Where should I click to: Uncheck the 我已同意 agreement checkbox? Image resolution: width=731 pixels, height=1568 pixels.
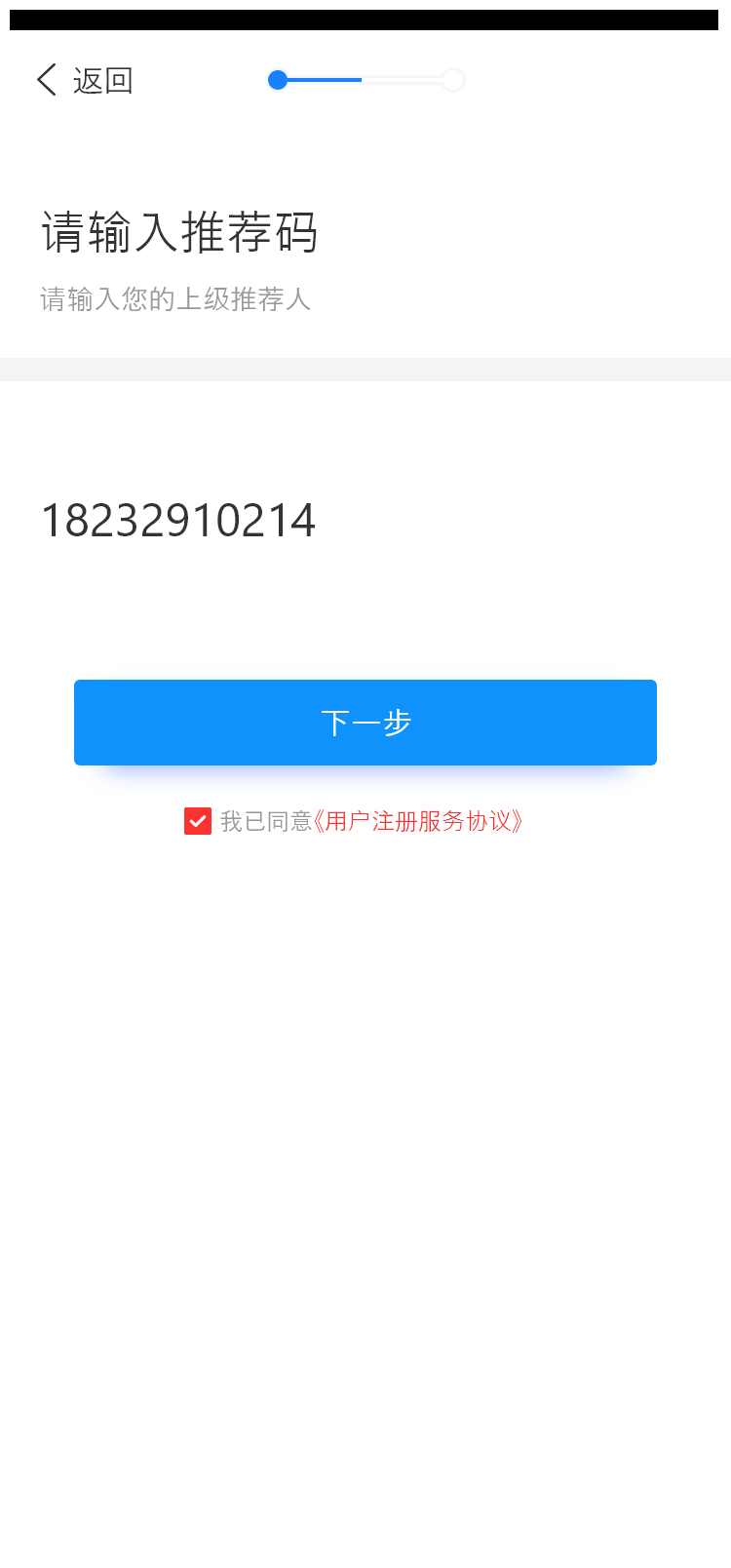click(x=198, y=821)
